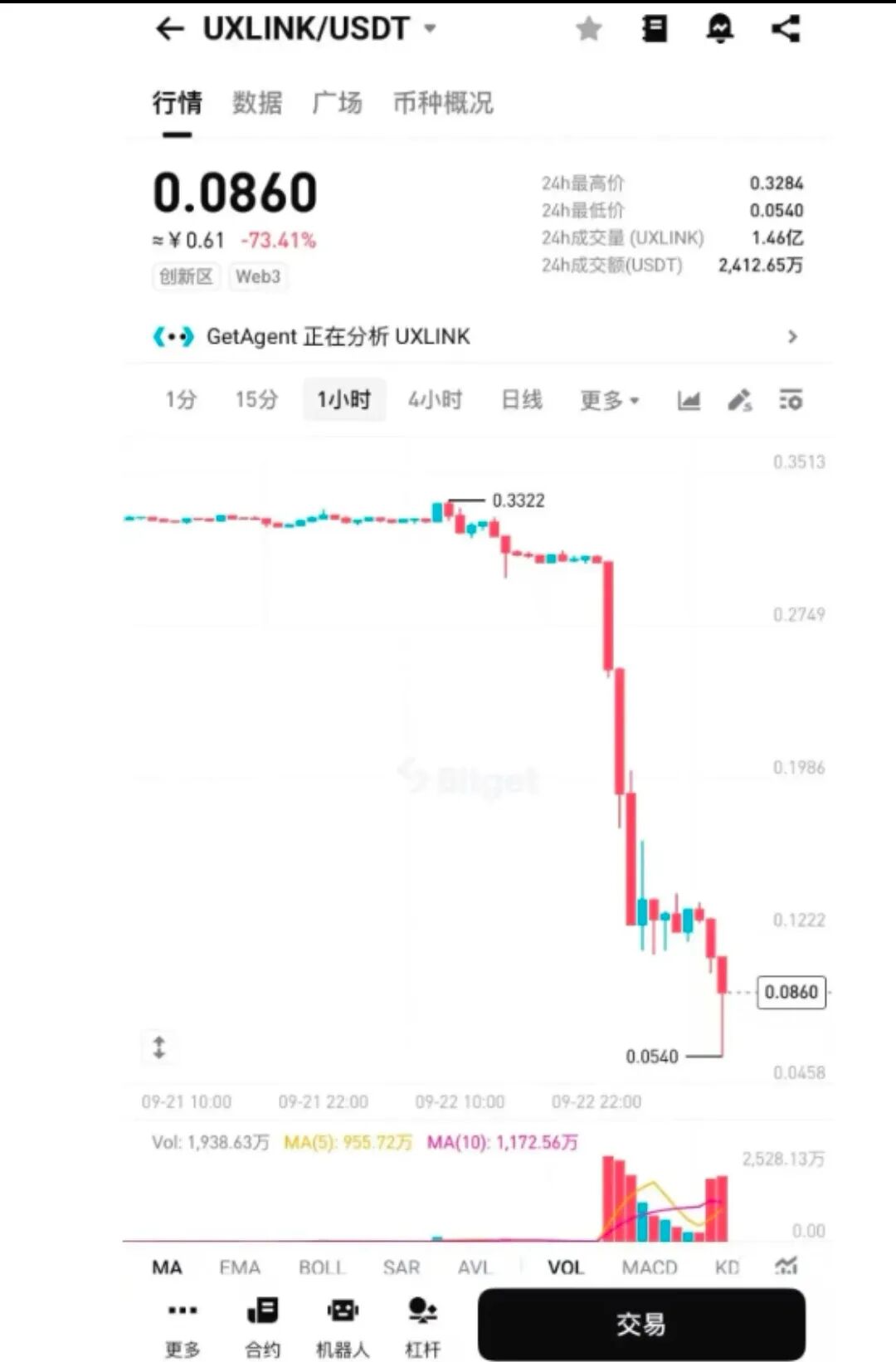Open the UXLINK/USDT pair dropdown

[430, 28]
